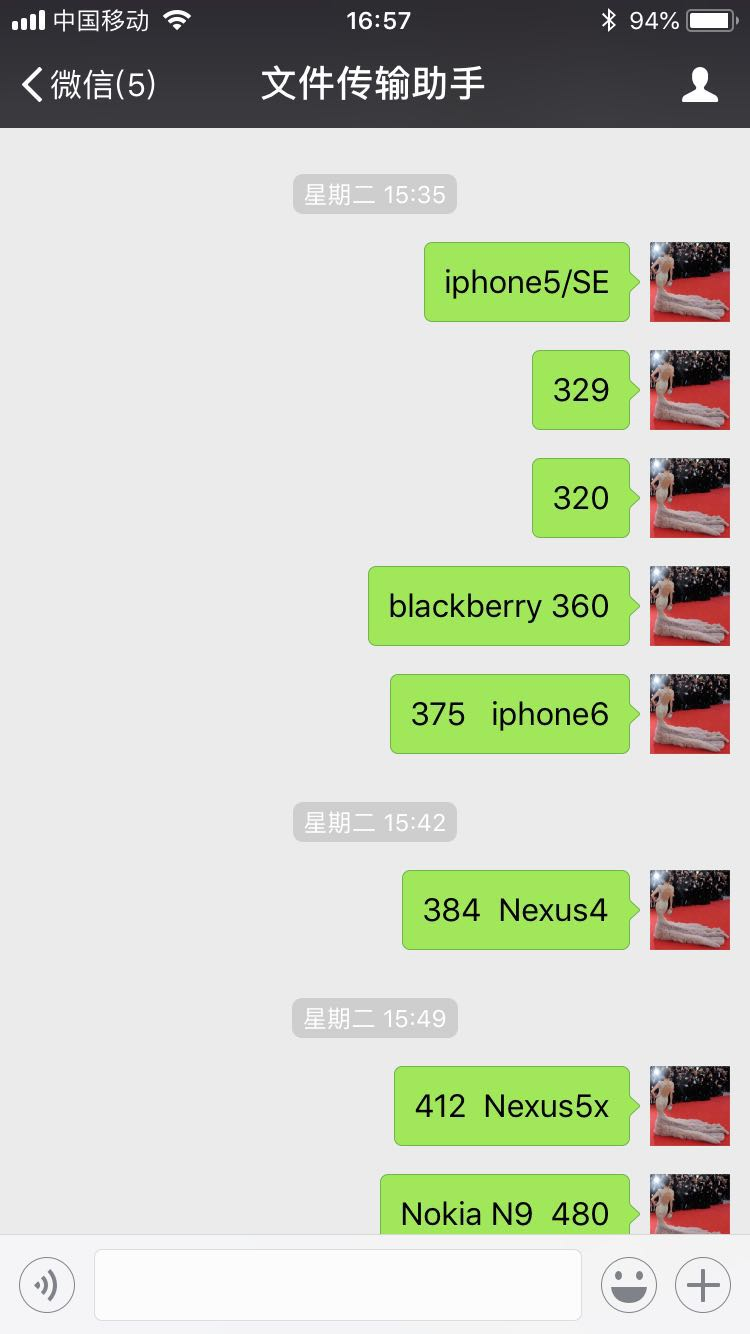Viewport: 750px width, 1334px height.
Task: Tap the avatar beside the iphone5/SE message
Action: [690, 282]
